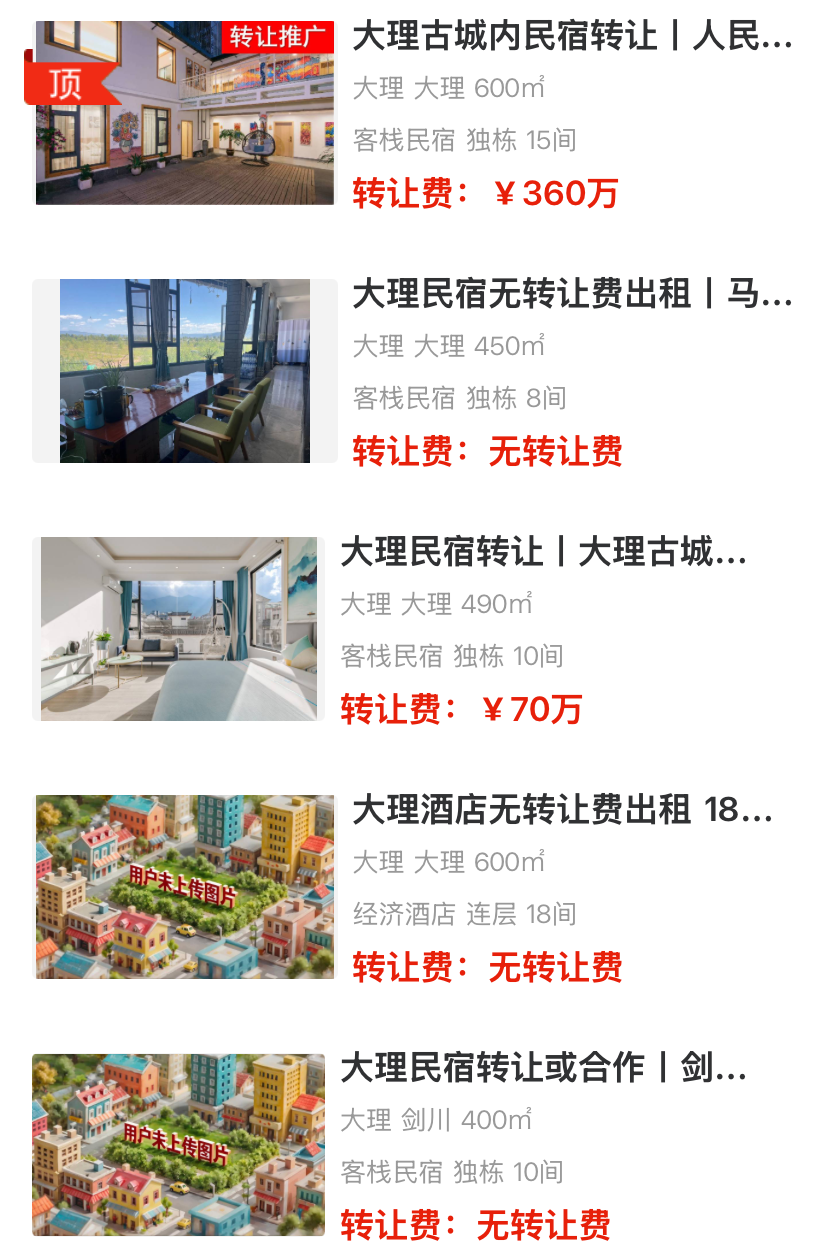
Task: Open the 18-room economy hotel listing
Action: pyautogui.click(x=562, y=811)
